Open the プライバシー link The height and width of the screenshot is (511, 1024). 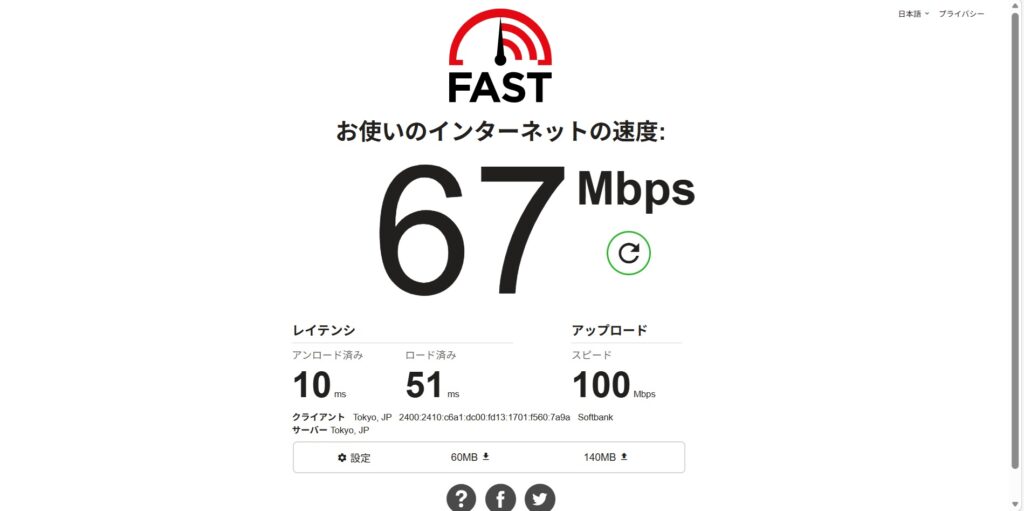click(x=961, y=14)
